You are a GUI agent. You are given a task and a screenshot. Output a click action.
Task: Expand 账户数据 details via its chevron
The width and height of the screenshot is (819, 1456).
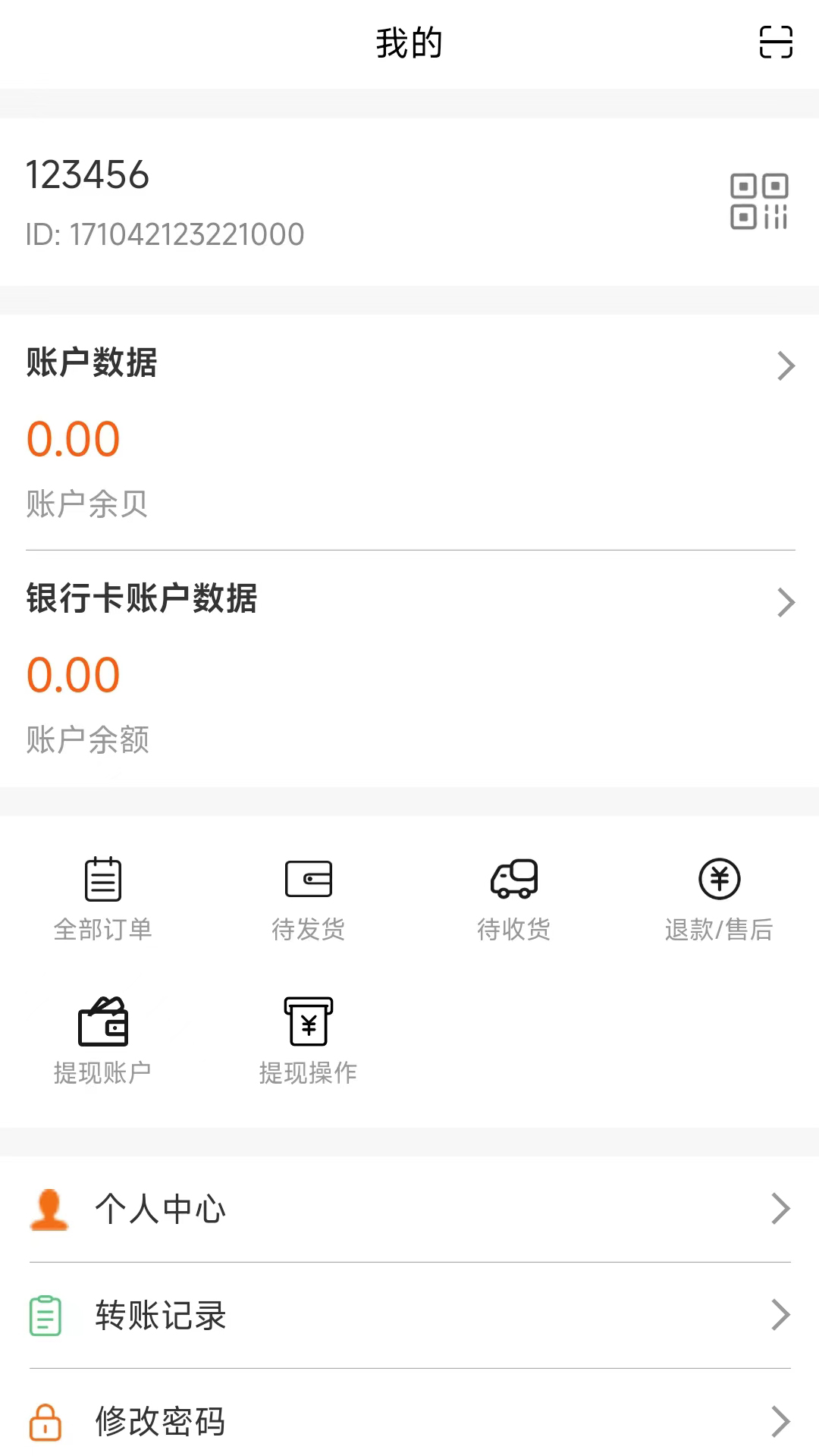coord(786,366)
